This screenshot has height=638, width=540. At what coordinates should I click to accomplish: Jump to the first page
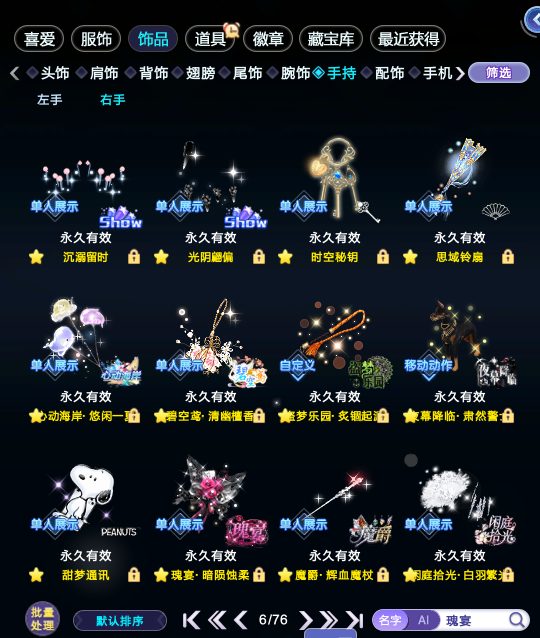point(191,620)
